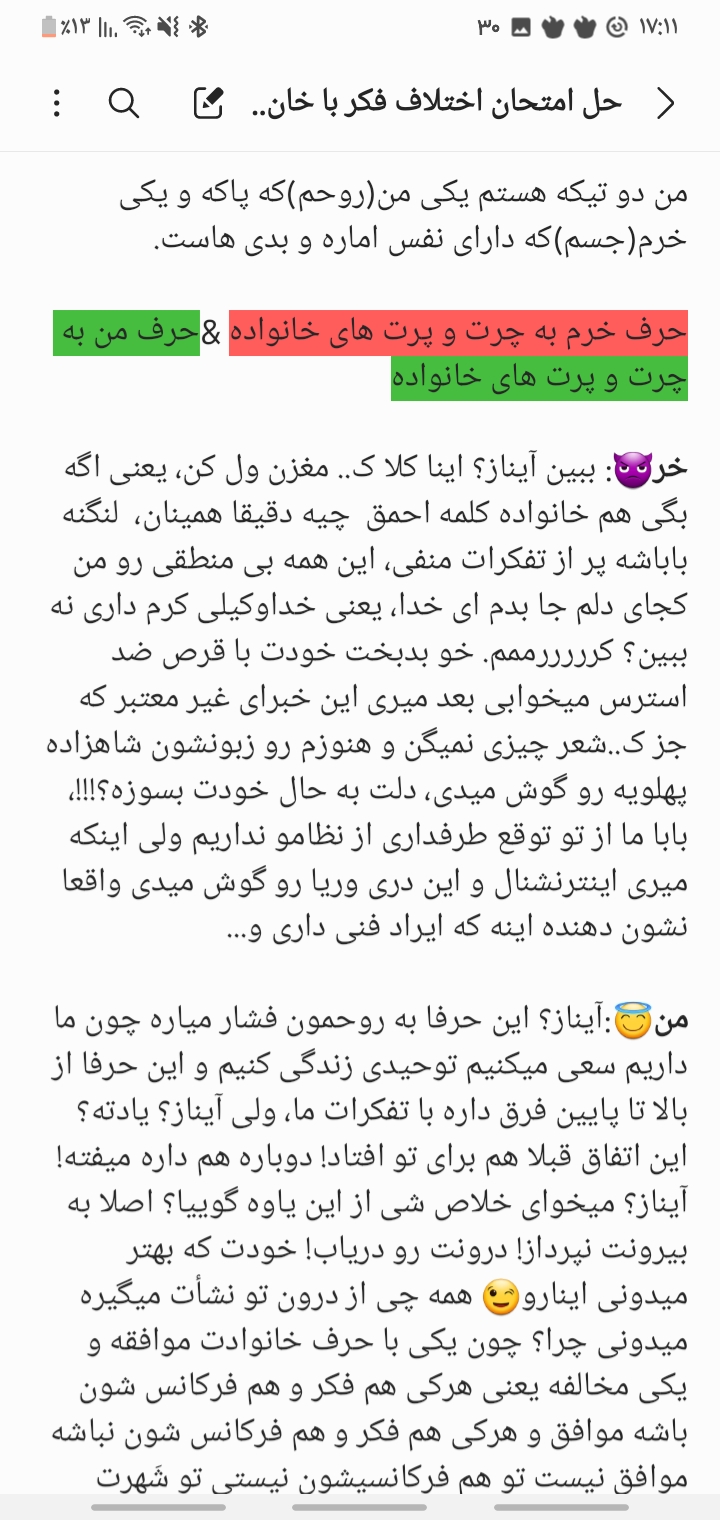Go back using the header arrow
Image resolution: width=720 pixels, height=1520 pixels.
[665, 103]
